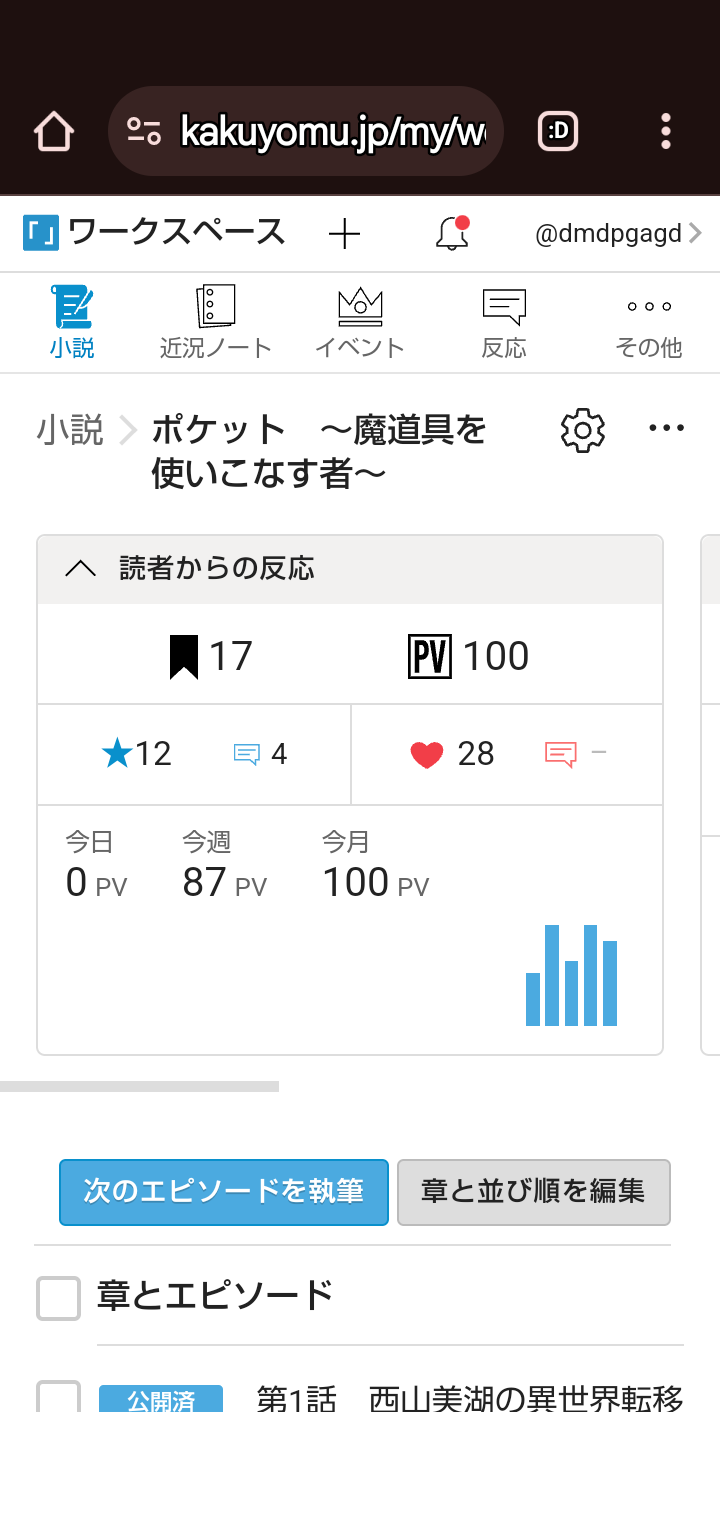Check the 章とエピソード checkbox
Screen dimensions: 720x1520
[58, 1298]
